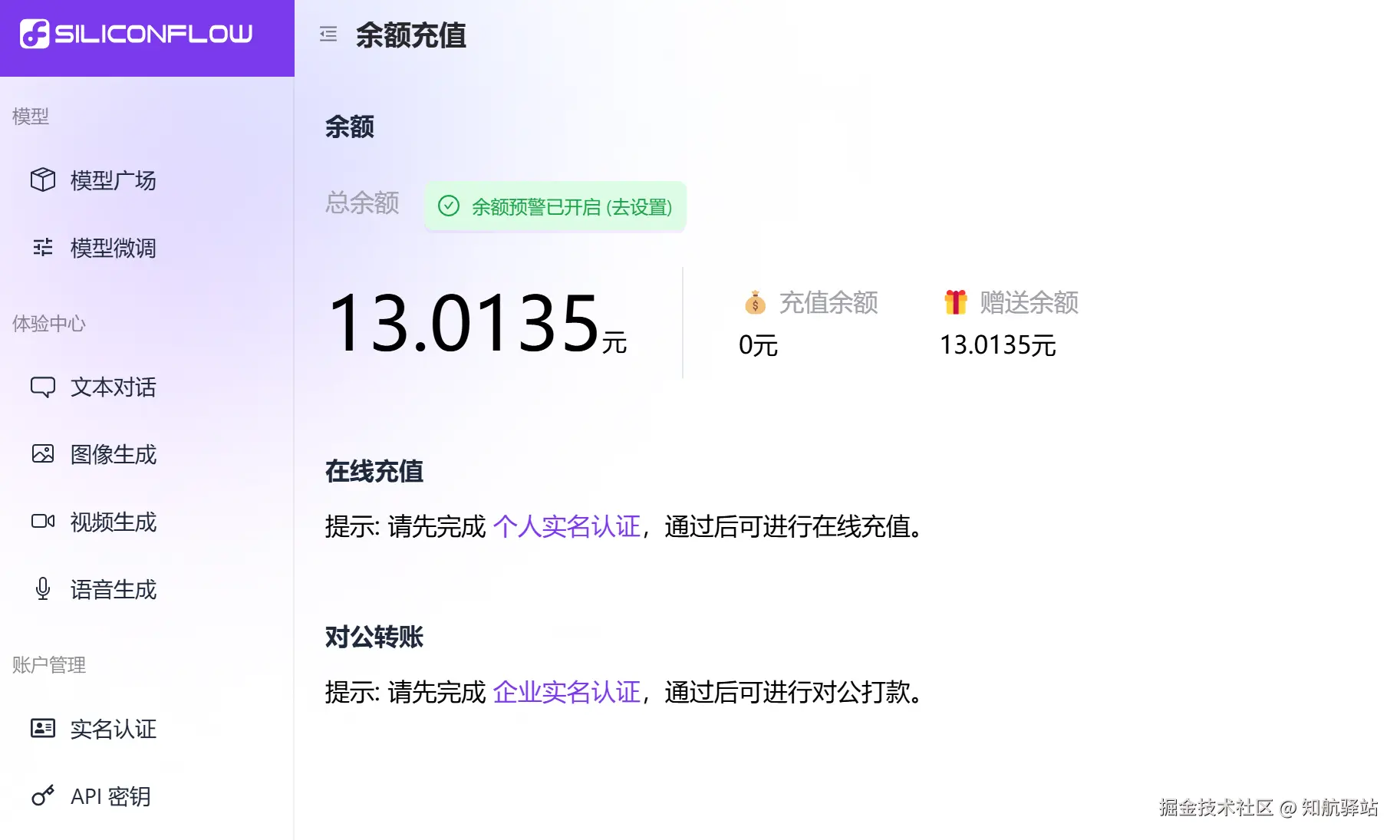
Task: Collapse the sidebar menu icon
Action: coord(328,35)
